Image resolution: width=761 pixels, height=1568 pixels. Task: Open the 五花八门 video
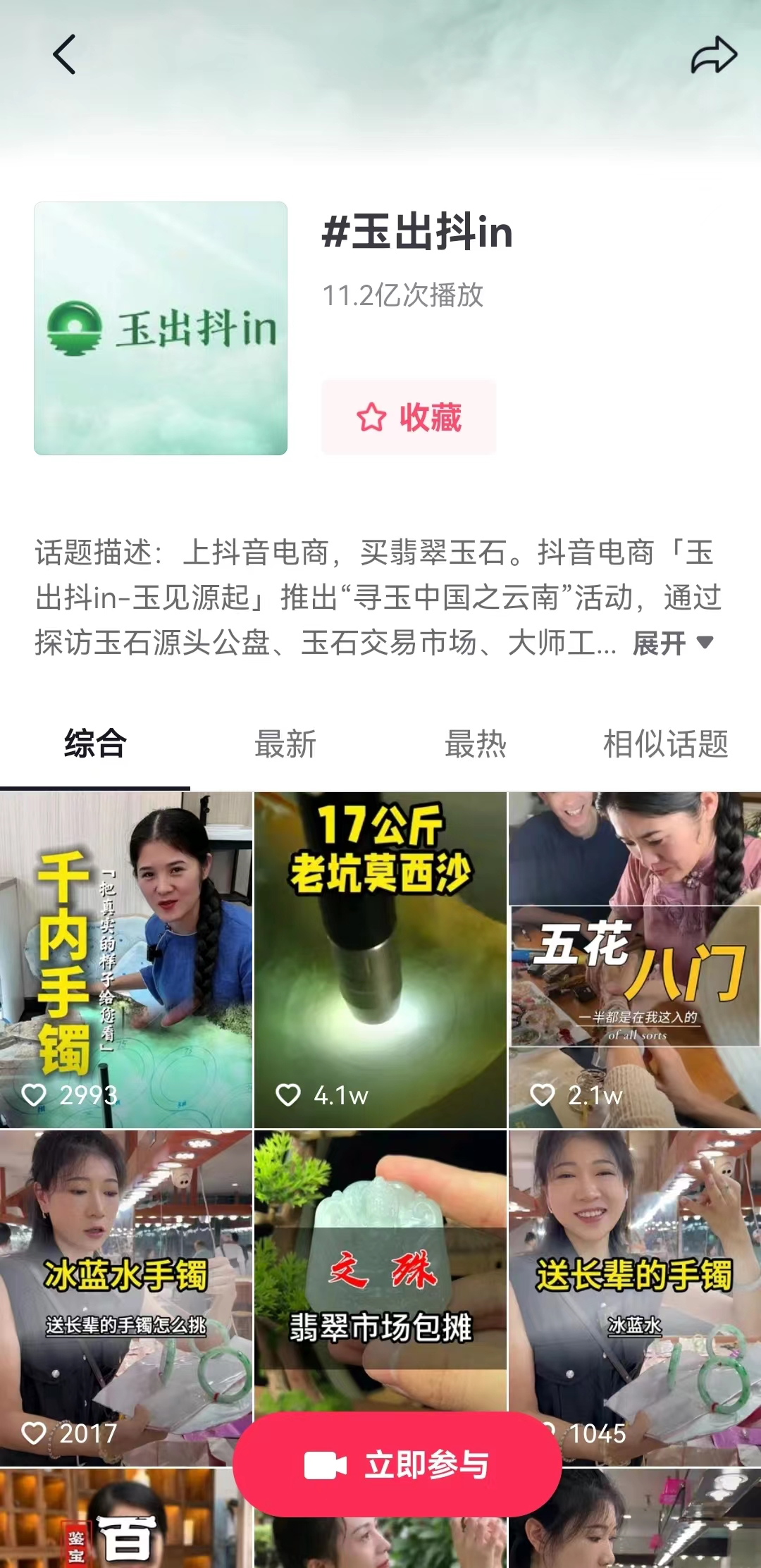(x=634, y=960)
